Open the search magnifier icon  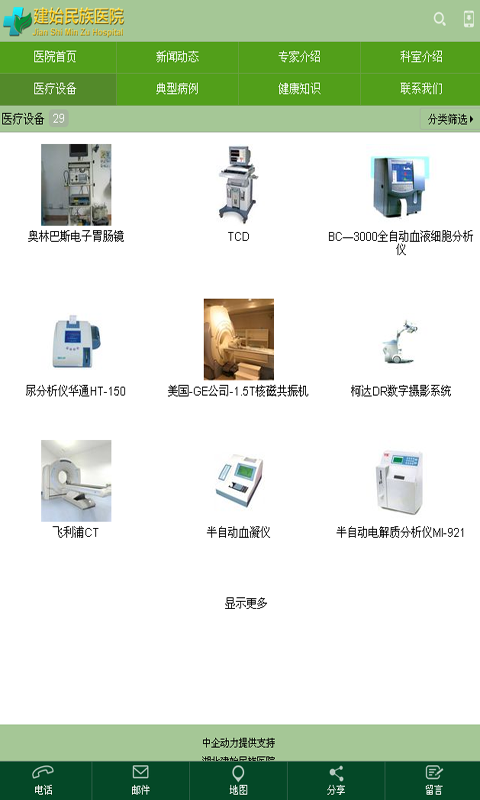tap(439, 19)
